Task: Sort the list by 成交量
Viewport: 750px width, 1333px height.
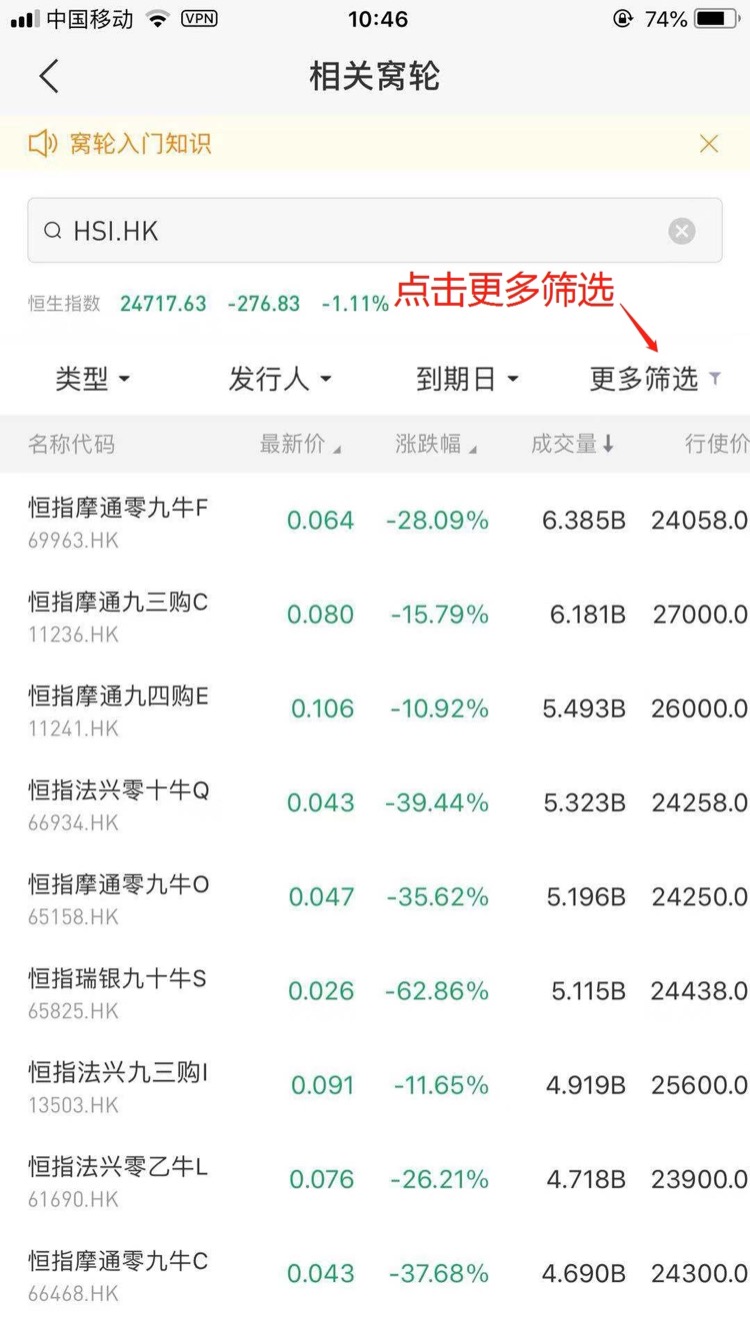Action: (572, 445)
